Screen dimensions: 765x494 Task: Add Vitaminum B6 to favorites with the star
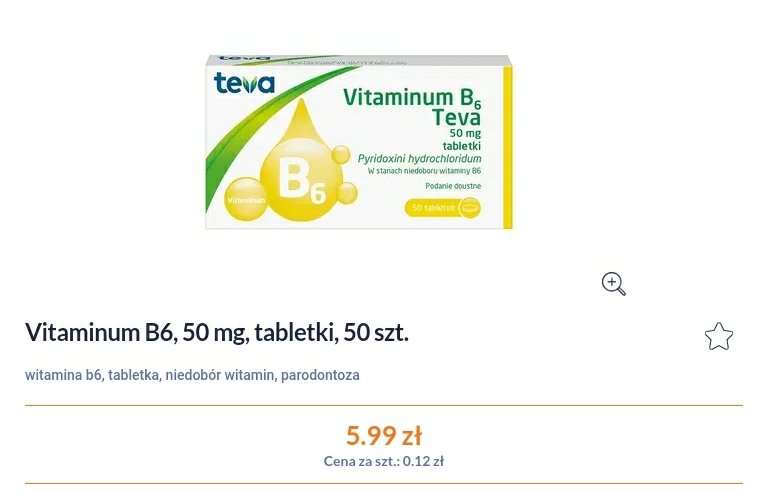click(x=718, y=337)
